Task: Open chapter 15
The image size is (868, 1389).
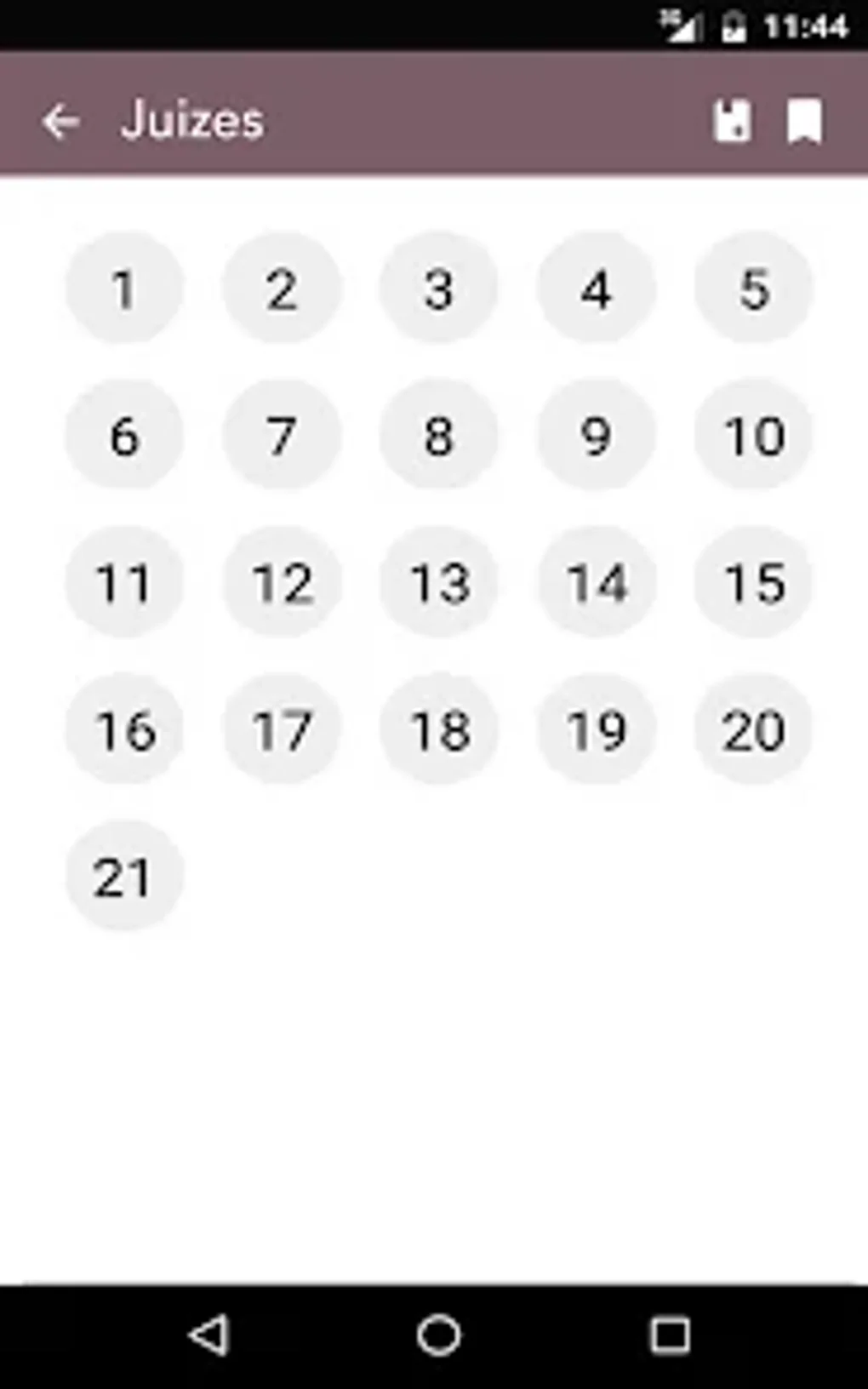Action: point(754,583)
